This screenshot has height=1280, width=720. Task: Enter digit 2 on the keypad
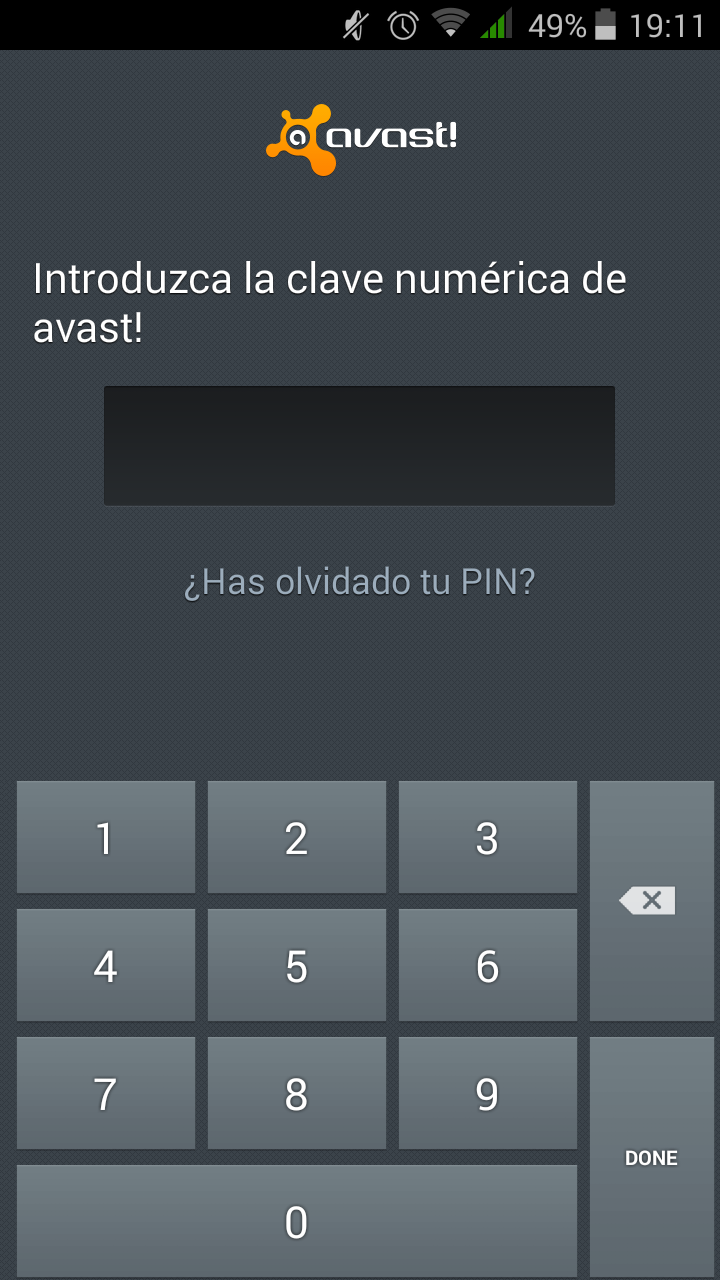point(297,838)
